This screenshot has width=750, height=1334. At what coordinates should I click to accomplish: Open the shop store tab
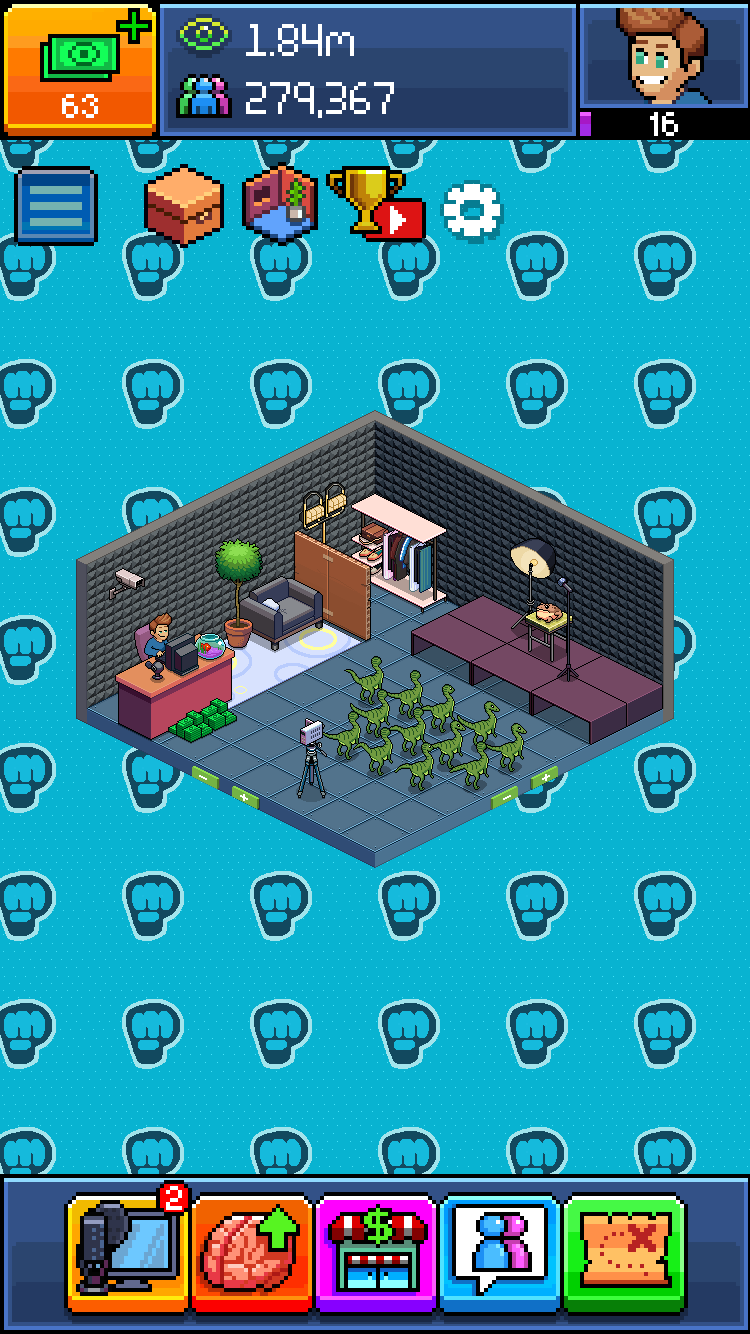click(x=377, y=1254)
